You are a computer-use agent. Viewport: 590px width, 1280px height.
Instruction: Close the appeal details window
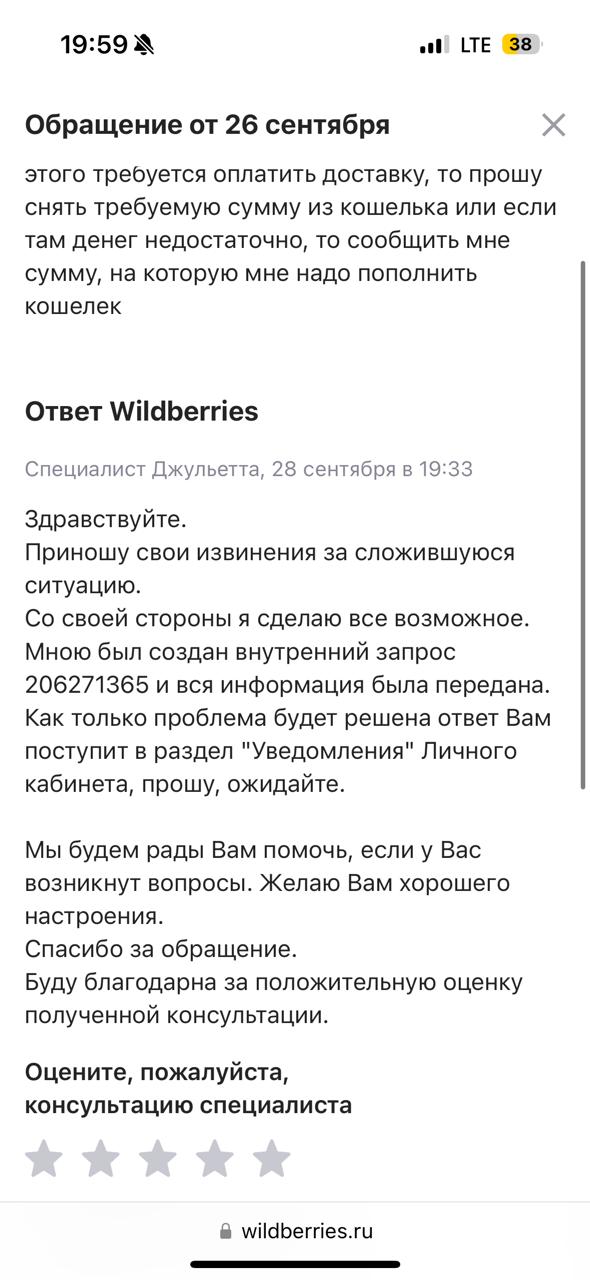553,125
